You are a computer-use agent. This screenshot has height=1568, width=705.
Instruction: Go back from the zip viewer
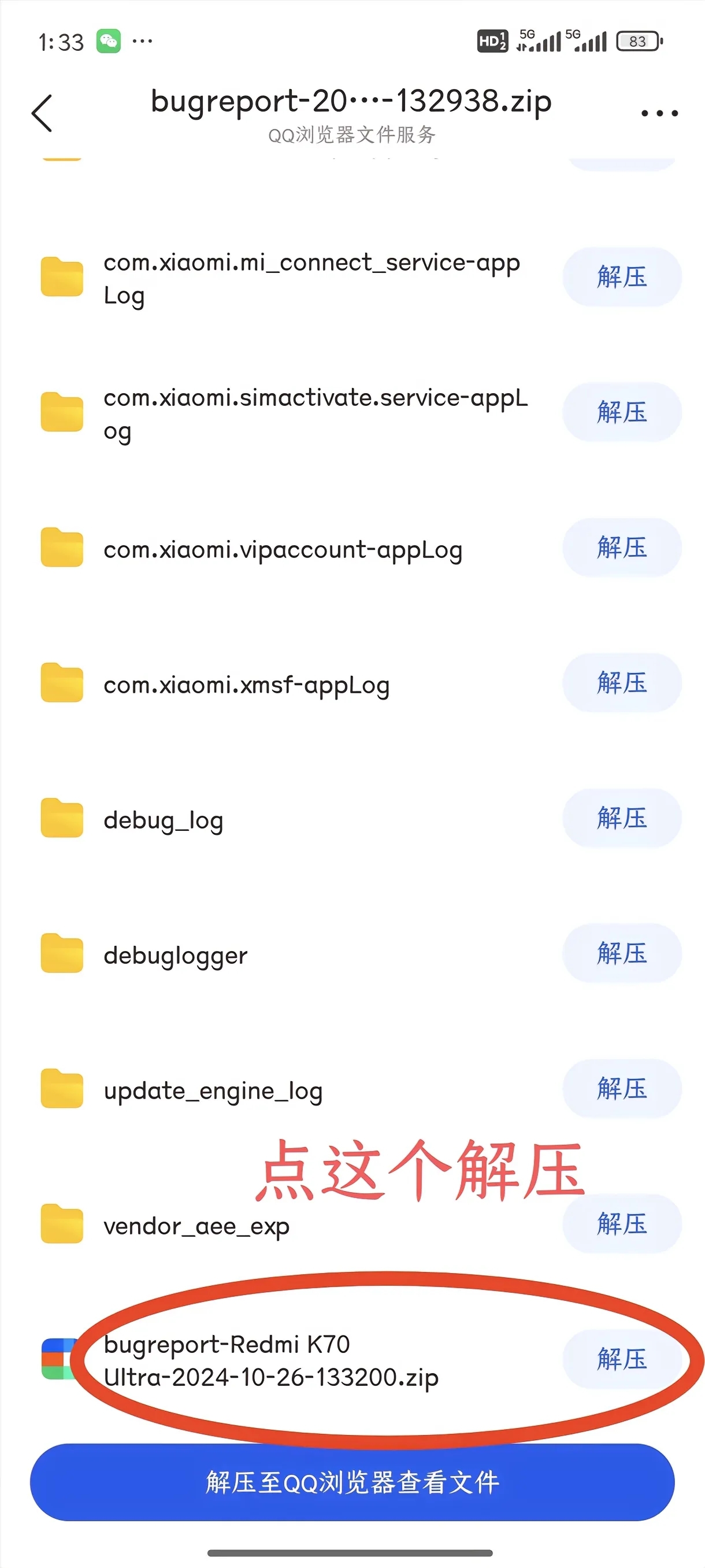[x=42, y=113]
